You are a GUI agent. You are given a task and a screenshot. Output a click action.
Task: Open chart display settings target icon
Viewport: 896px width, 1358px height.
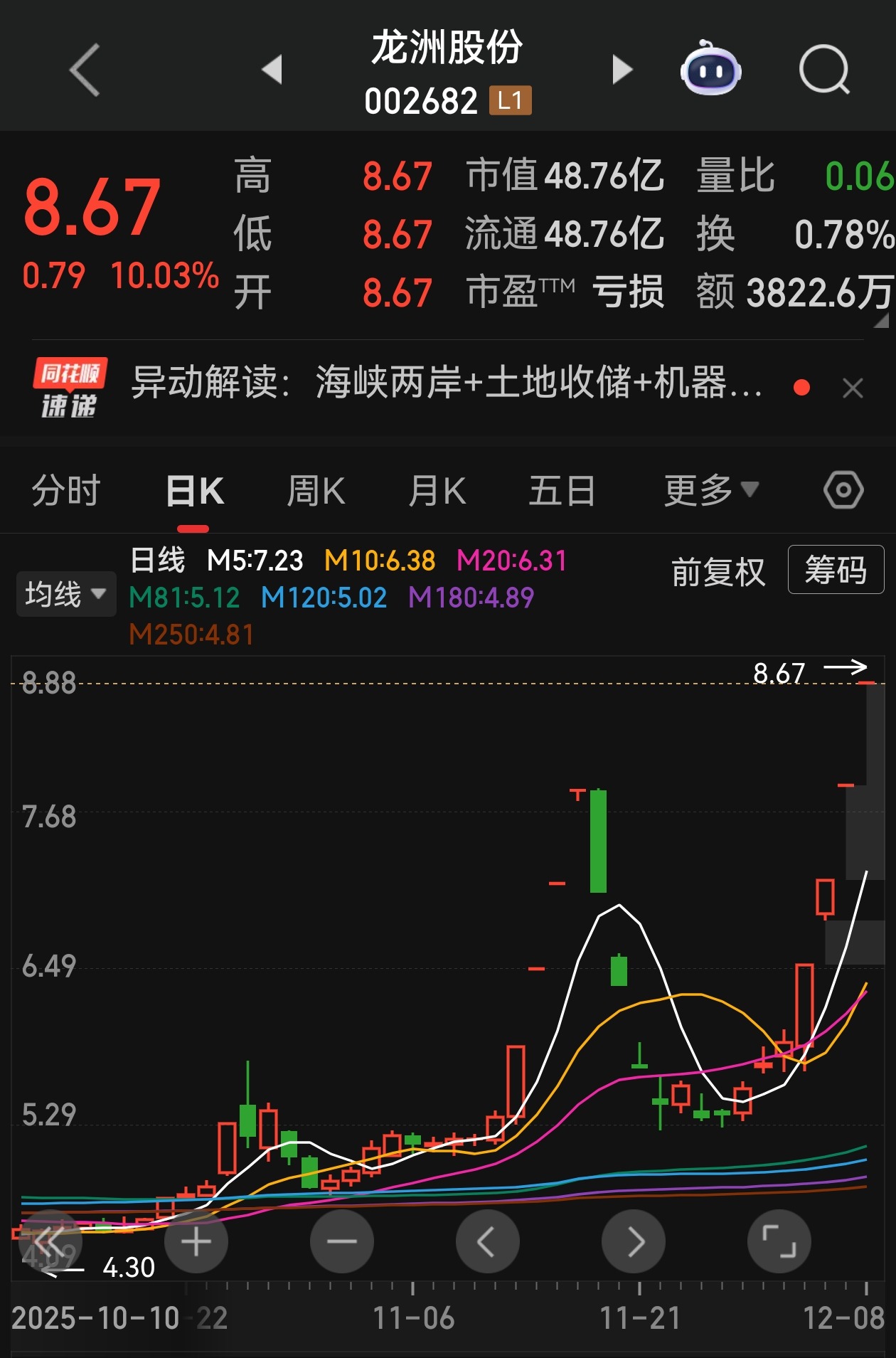tap(842, 489)
